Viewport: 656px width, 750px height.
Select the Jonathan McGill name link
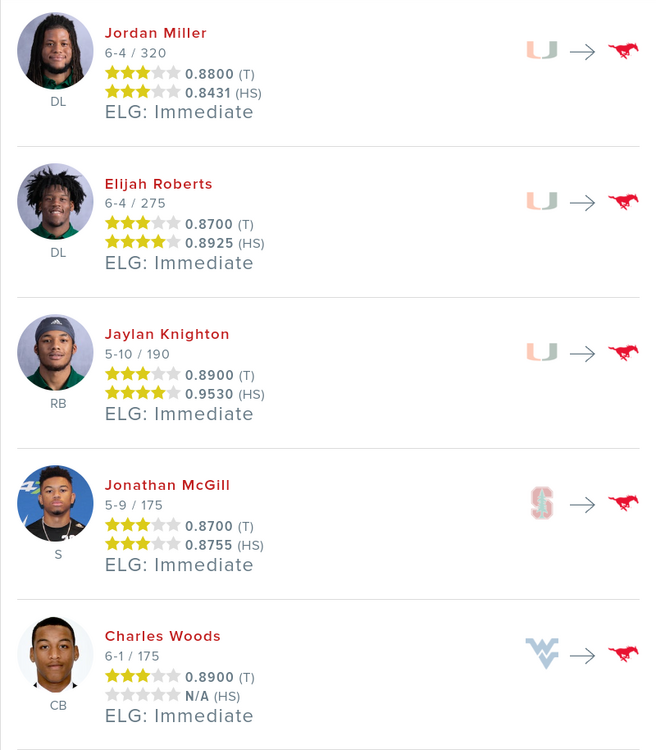pos(167,485)
